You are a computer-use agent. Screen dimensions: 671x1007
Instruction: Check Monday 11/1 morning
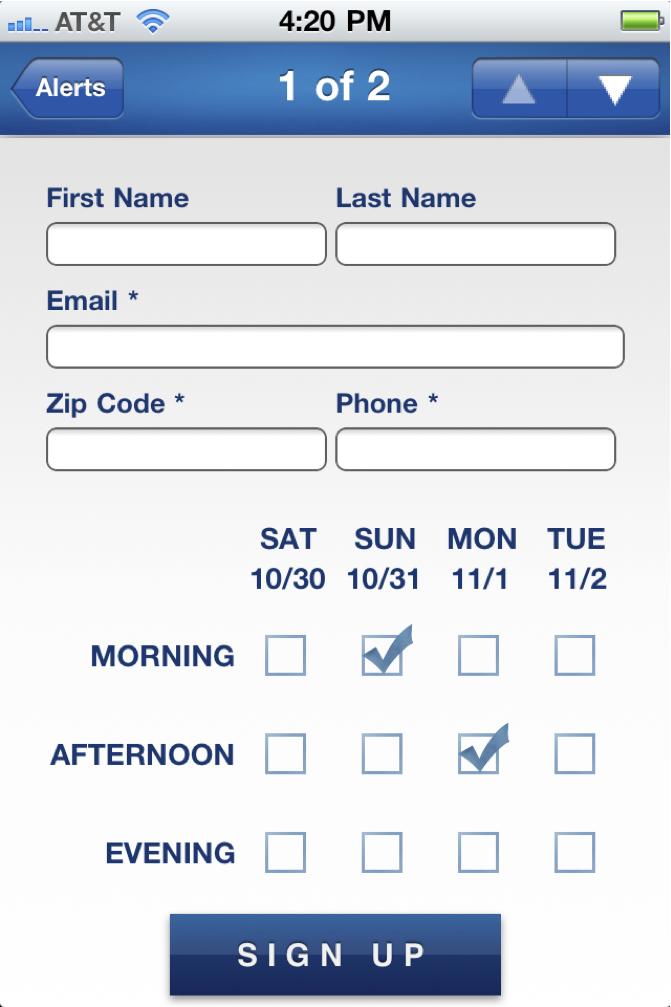tap(478, 656)
